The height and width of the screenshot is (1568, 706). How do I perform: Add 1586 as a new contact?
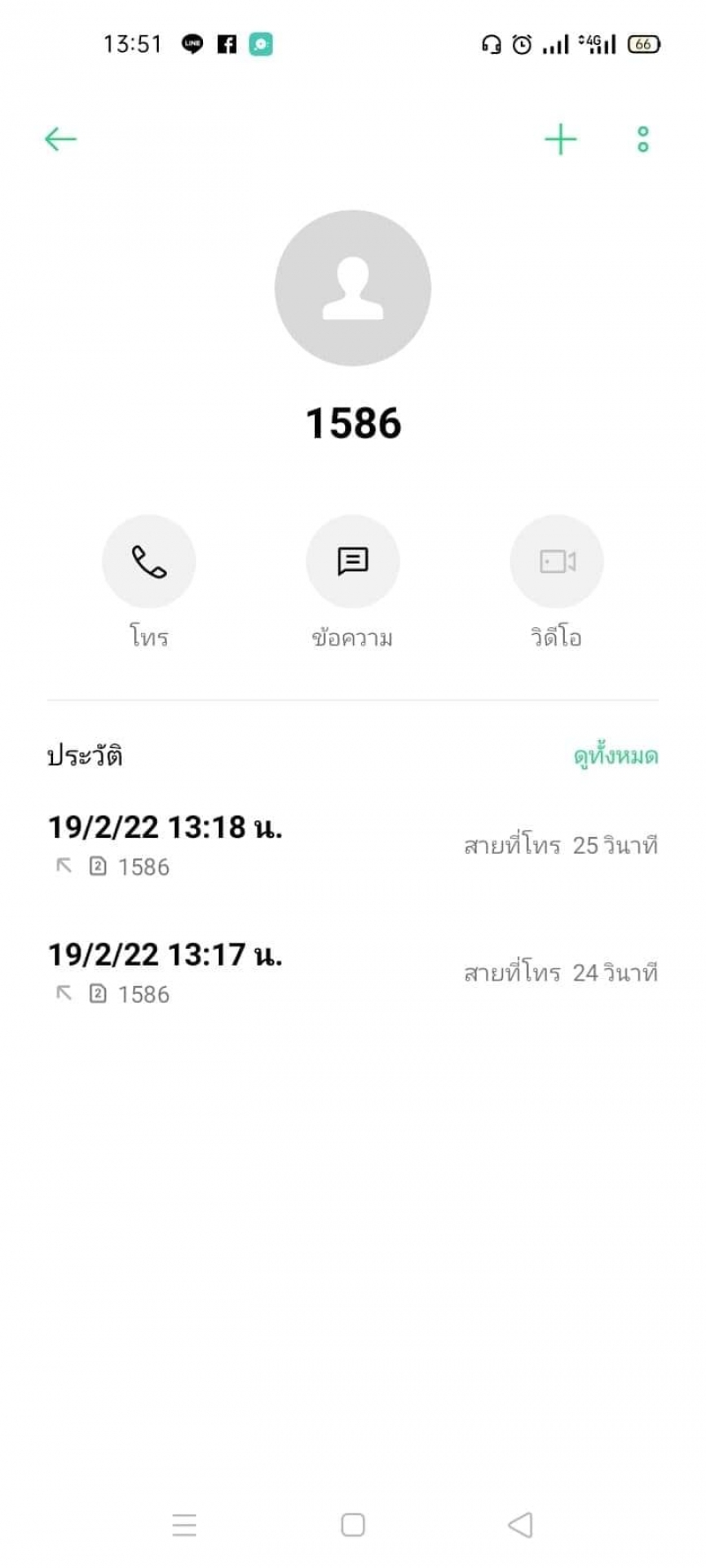[560, 139]
